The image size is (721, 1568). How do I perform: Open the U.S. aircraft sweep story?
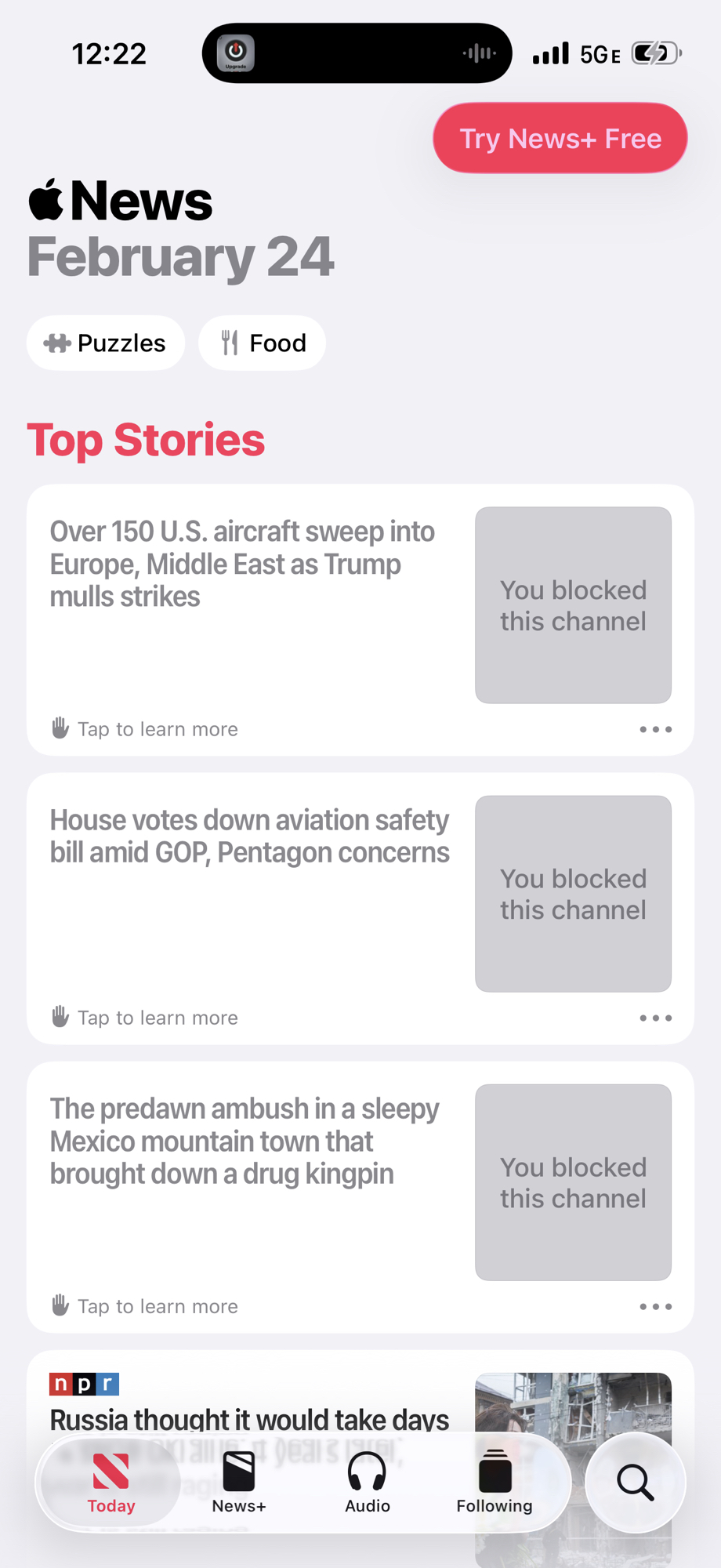click(243, 564)
